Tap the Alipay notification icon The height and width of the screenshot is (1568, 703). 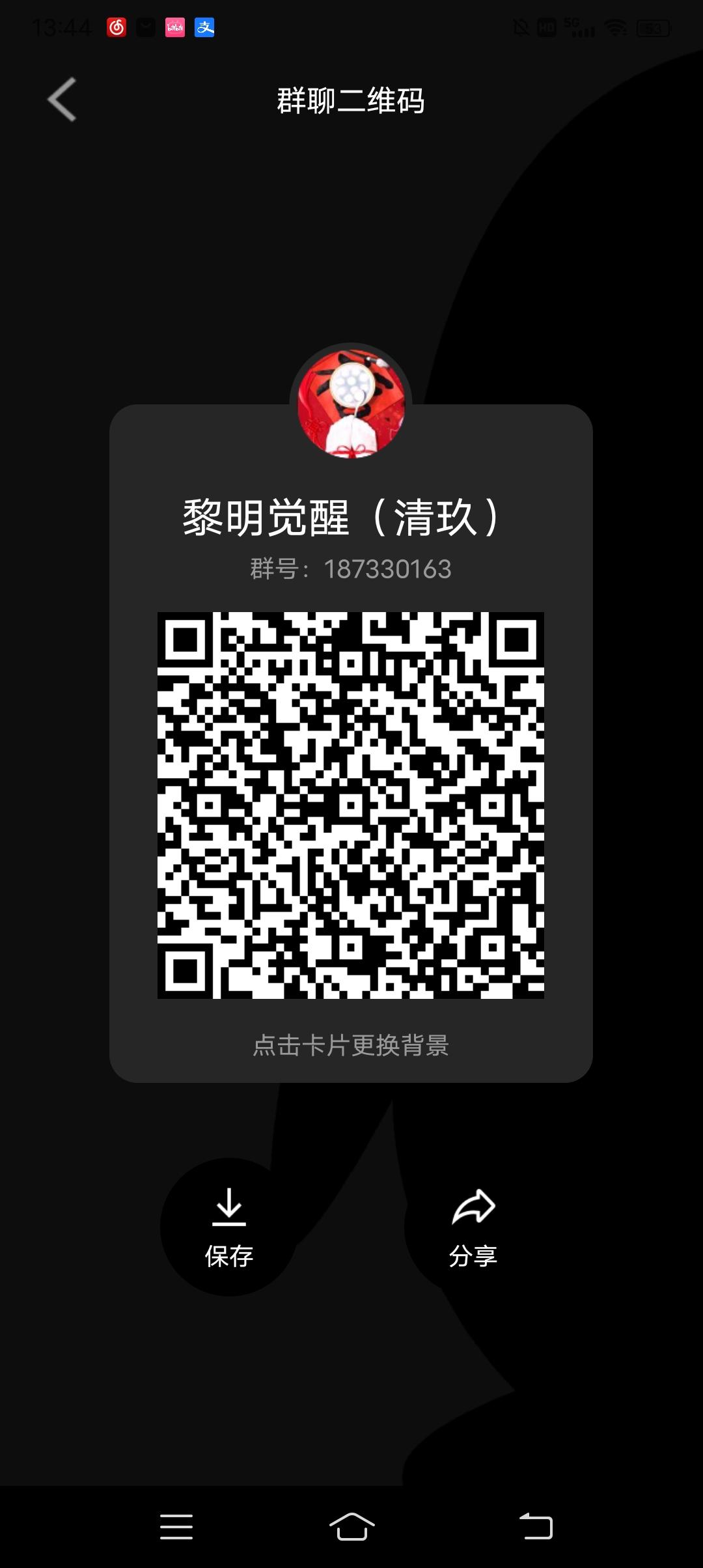coord(206,27)
